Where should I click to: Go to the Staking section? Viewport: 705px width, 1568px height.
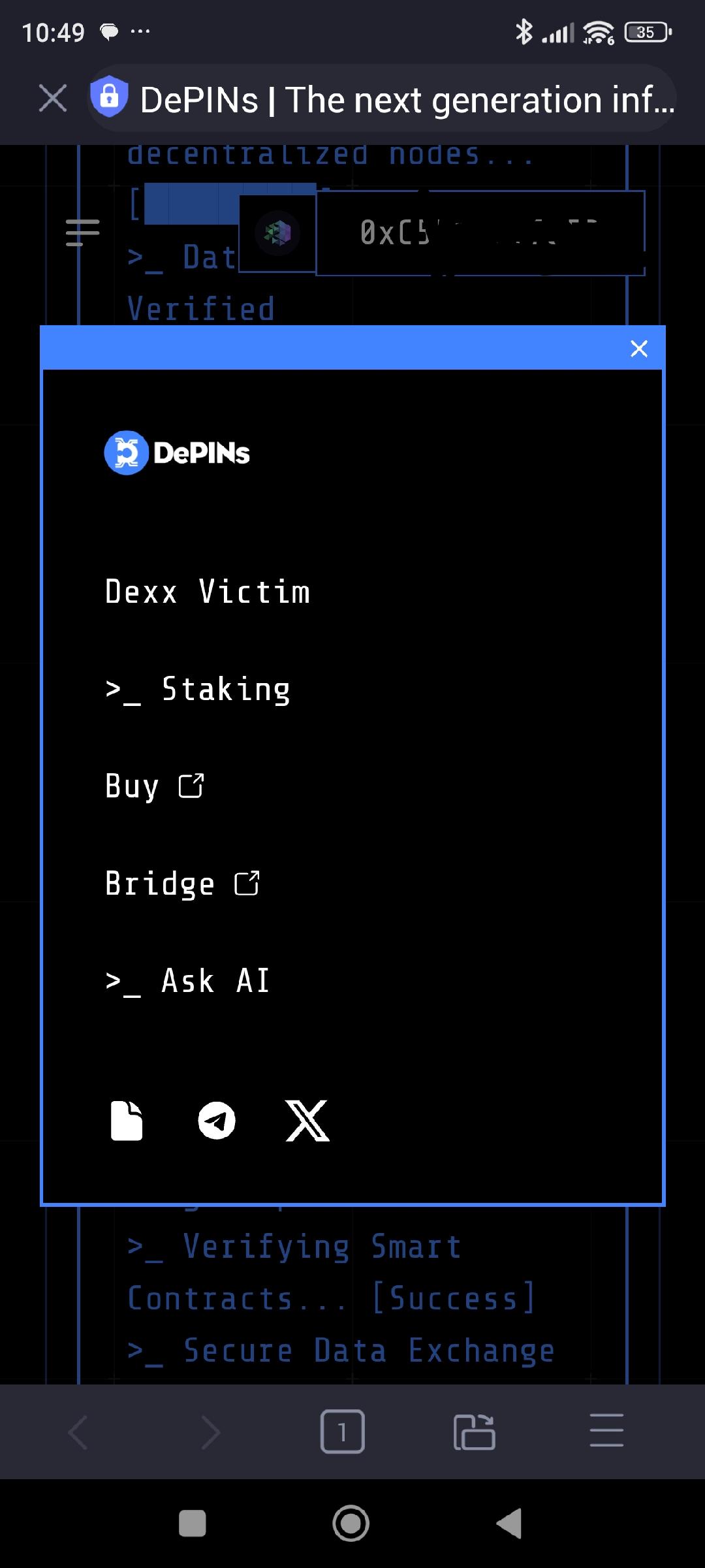click(x=198, y=690)
